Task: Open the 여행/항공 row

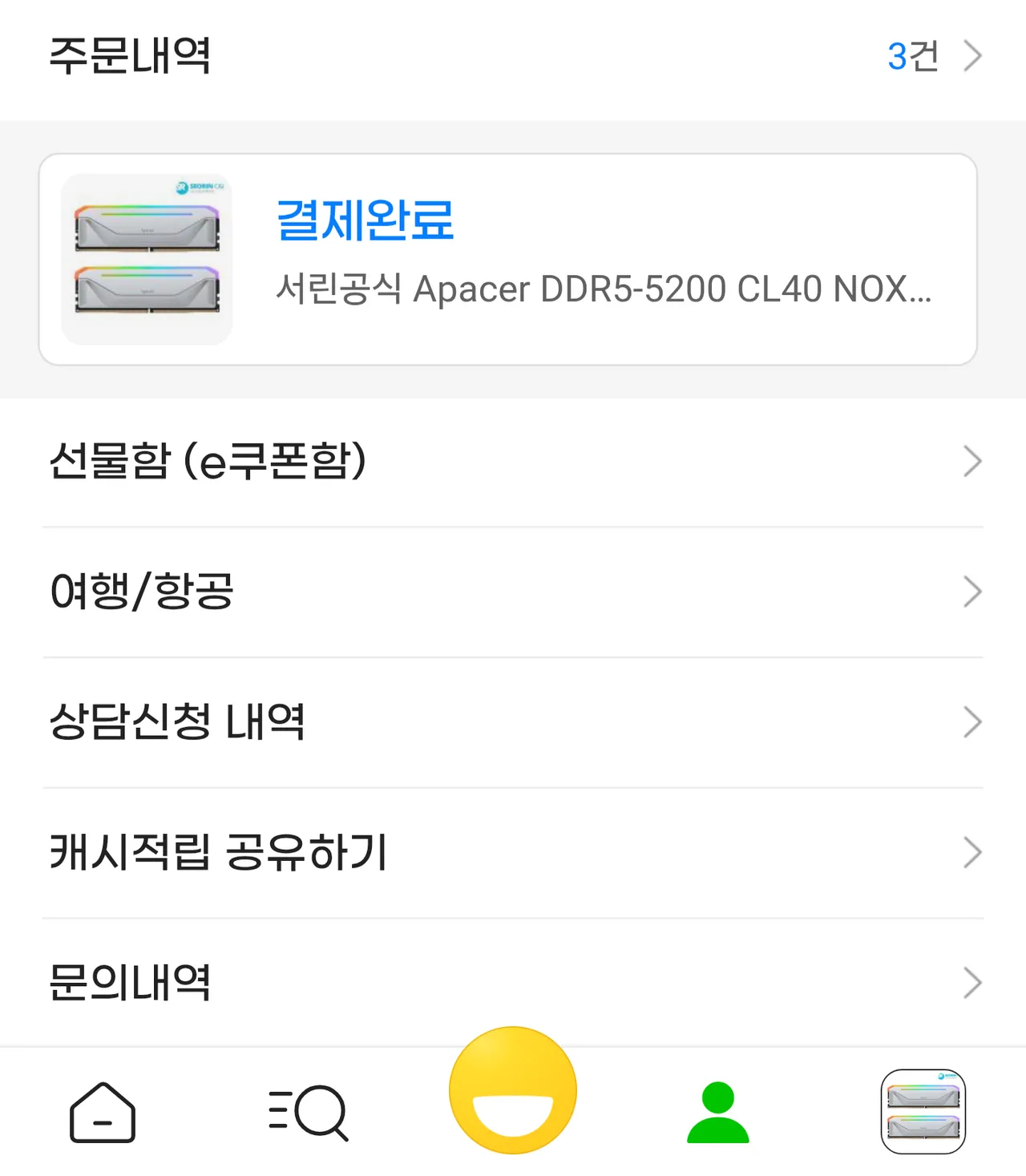Action: [x=513, y=592]
